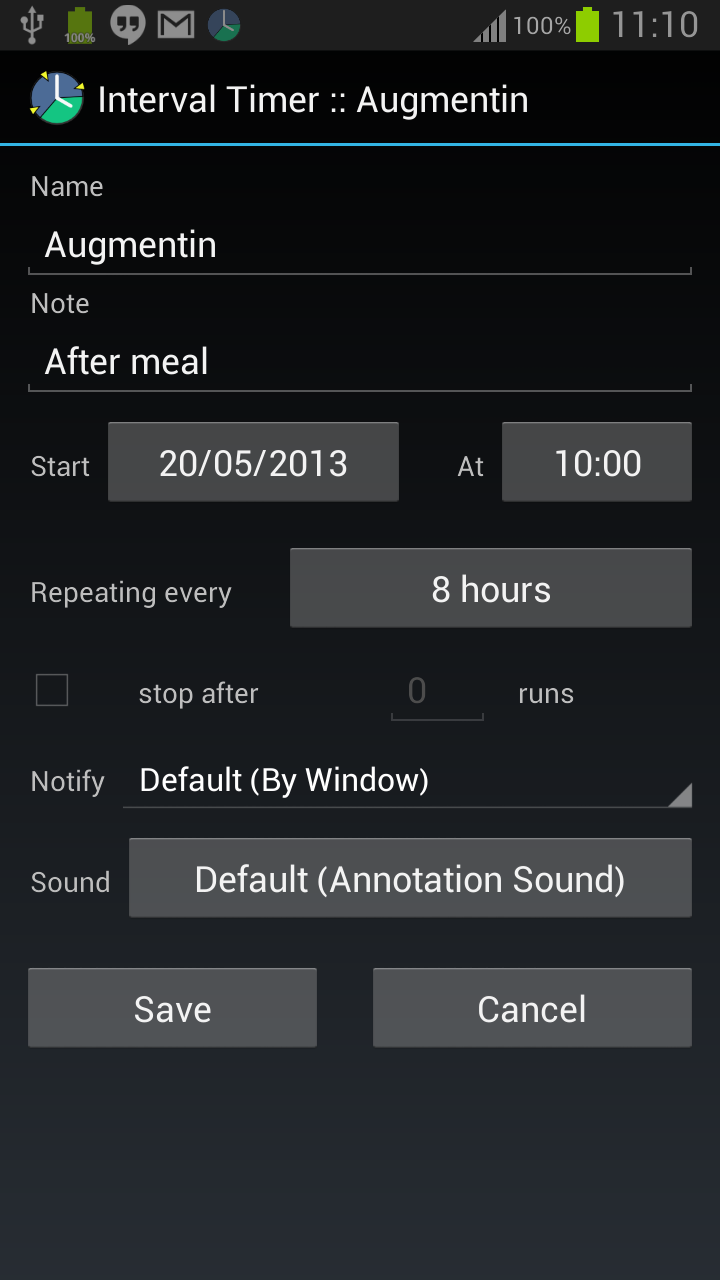The width and height of the screenshot is (720, 1280).
Task: Open the Hangouts notification icon
Action: [127, 25]
